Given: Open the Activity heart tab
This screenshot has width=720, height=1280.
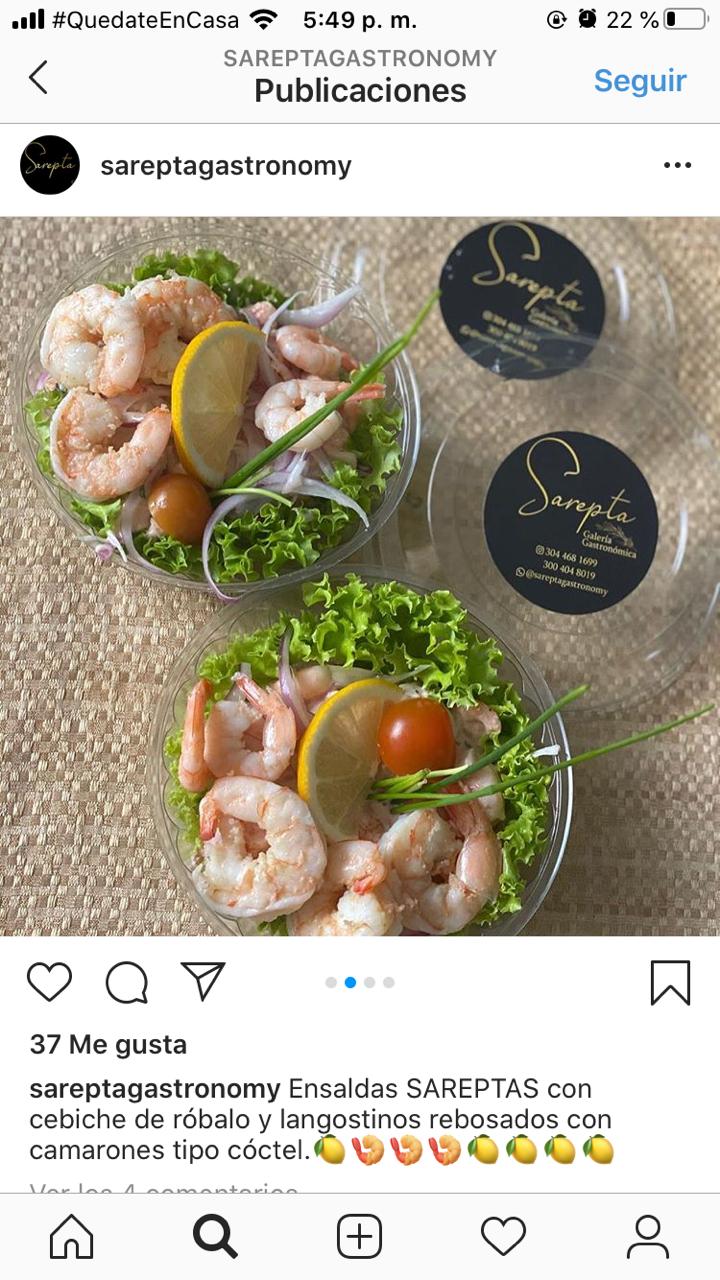Looking at the screenshot, I should (503, 1237).
